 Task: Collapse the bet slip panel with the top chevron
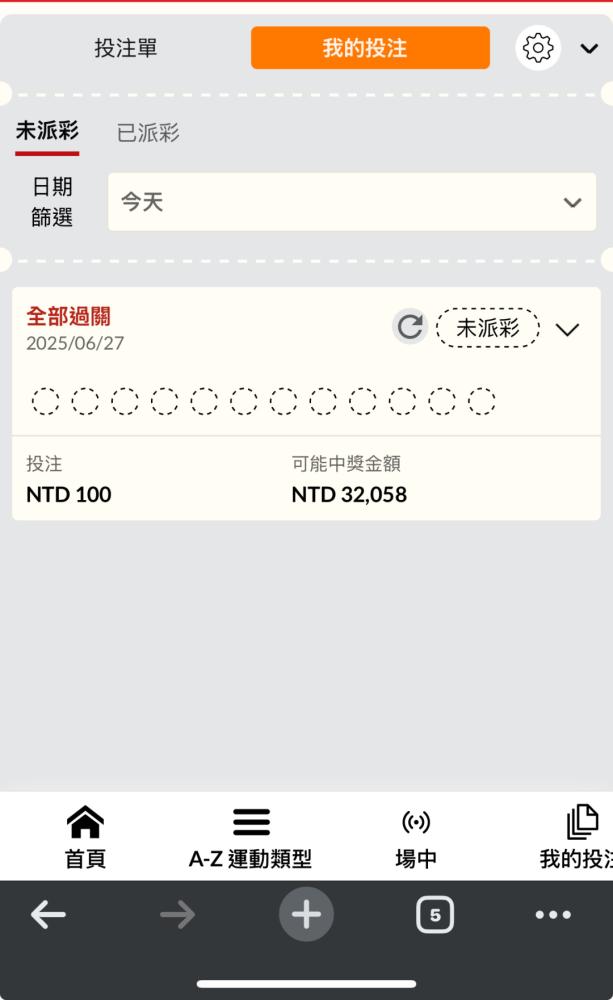(589, 48)
